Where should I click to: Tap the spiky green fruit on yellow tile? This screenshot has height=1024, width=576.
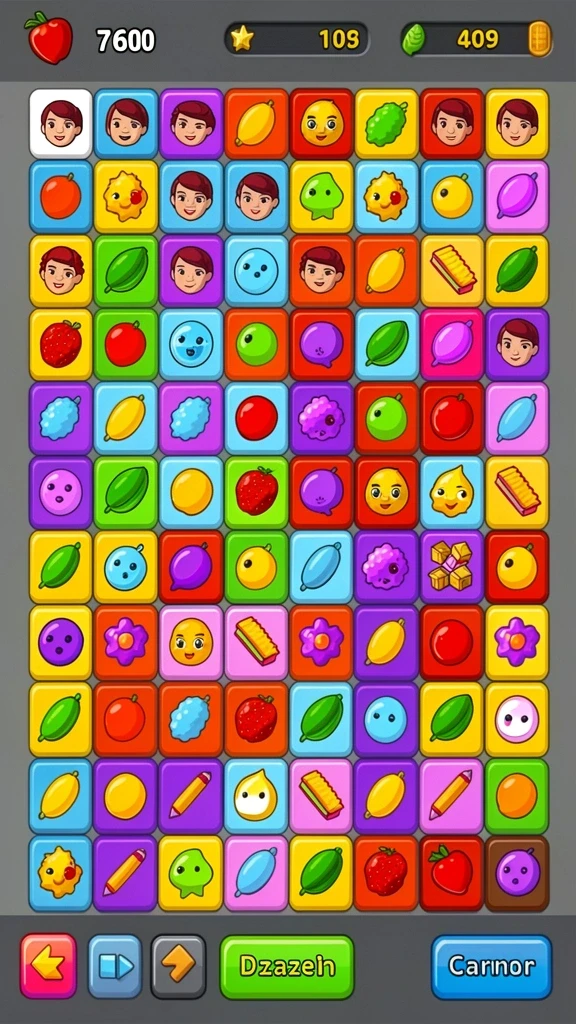[x=386, y=123]
